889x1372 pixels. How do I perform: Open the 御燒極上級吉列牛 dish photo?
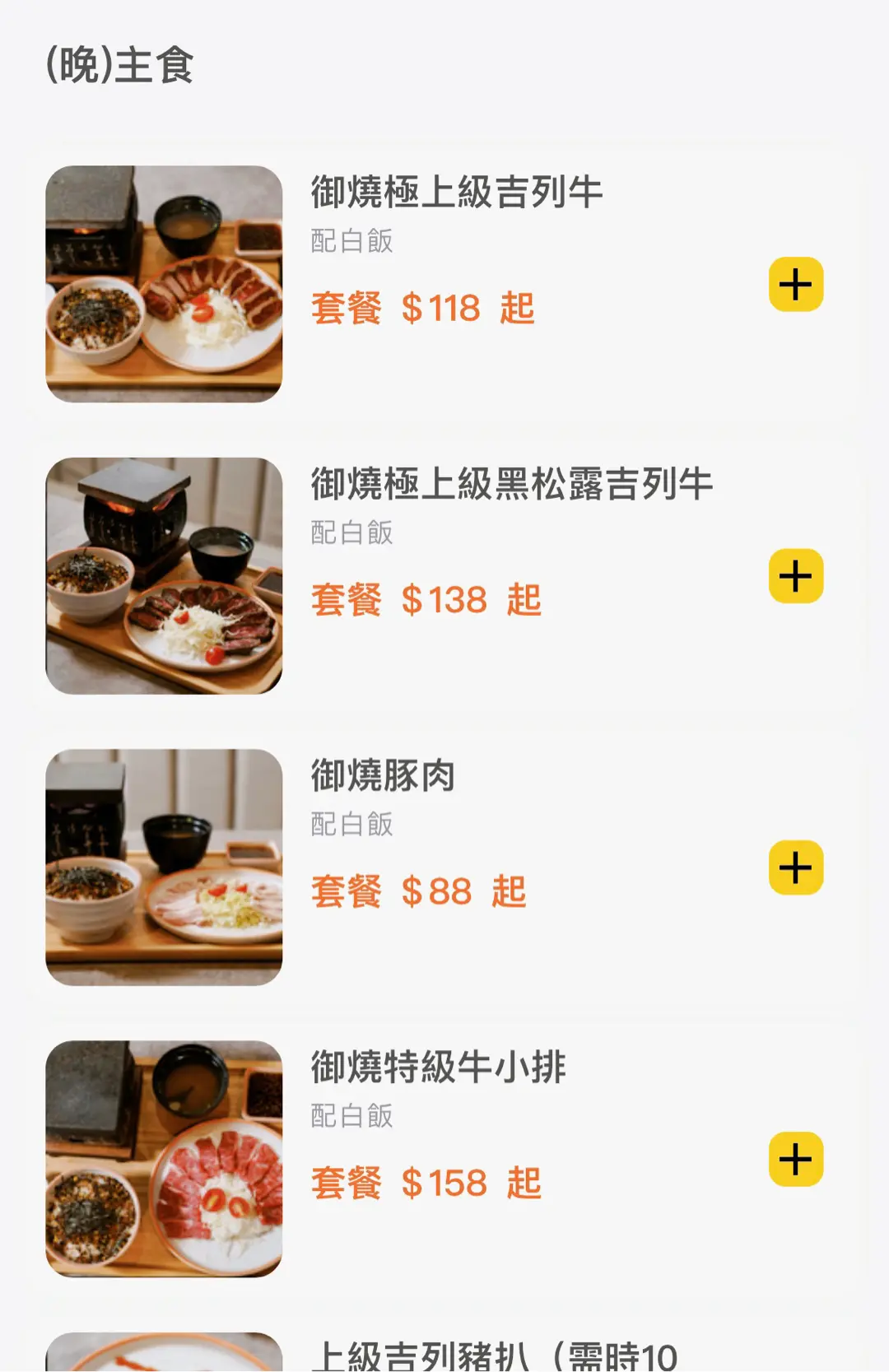[164, 284]
